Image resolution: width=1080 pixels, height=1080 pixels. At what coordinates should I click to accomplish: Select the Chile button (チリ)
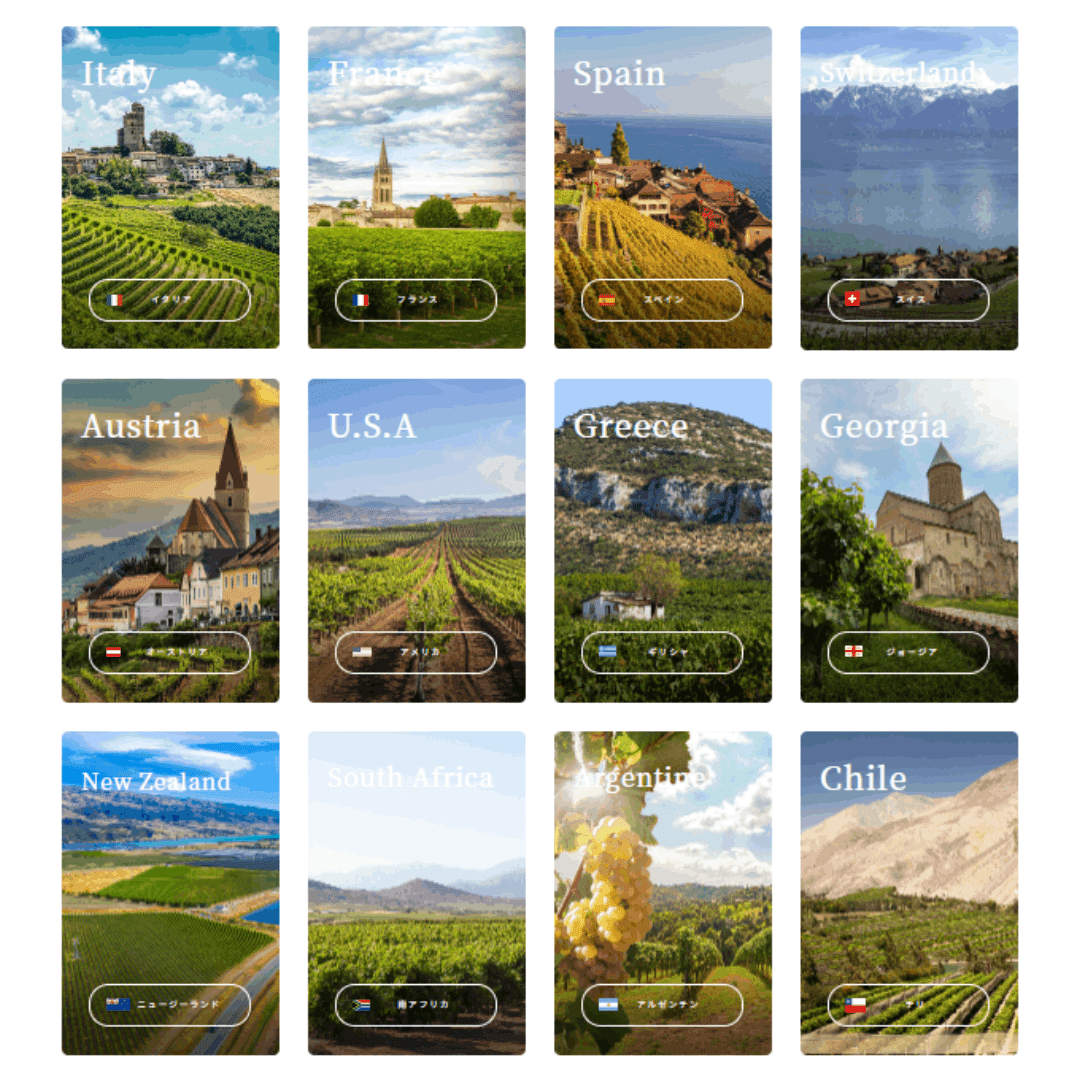pos(908,1005)
